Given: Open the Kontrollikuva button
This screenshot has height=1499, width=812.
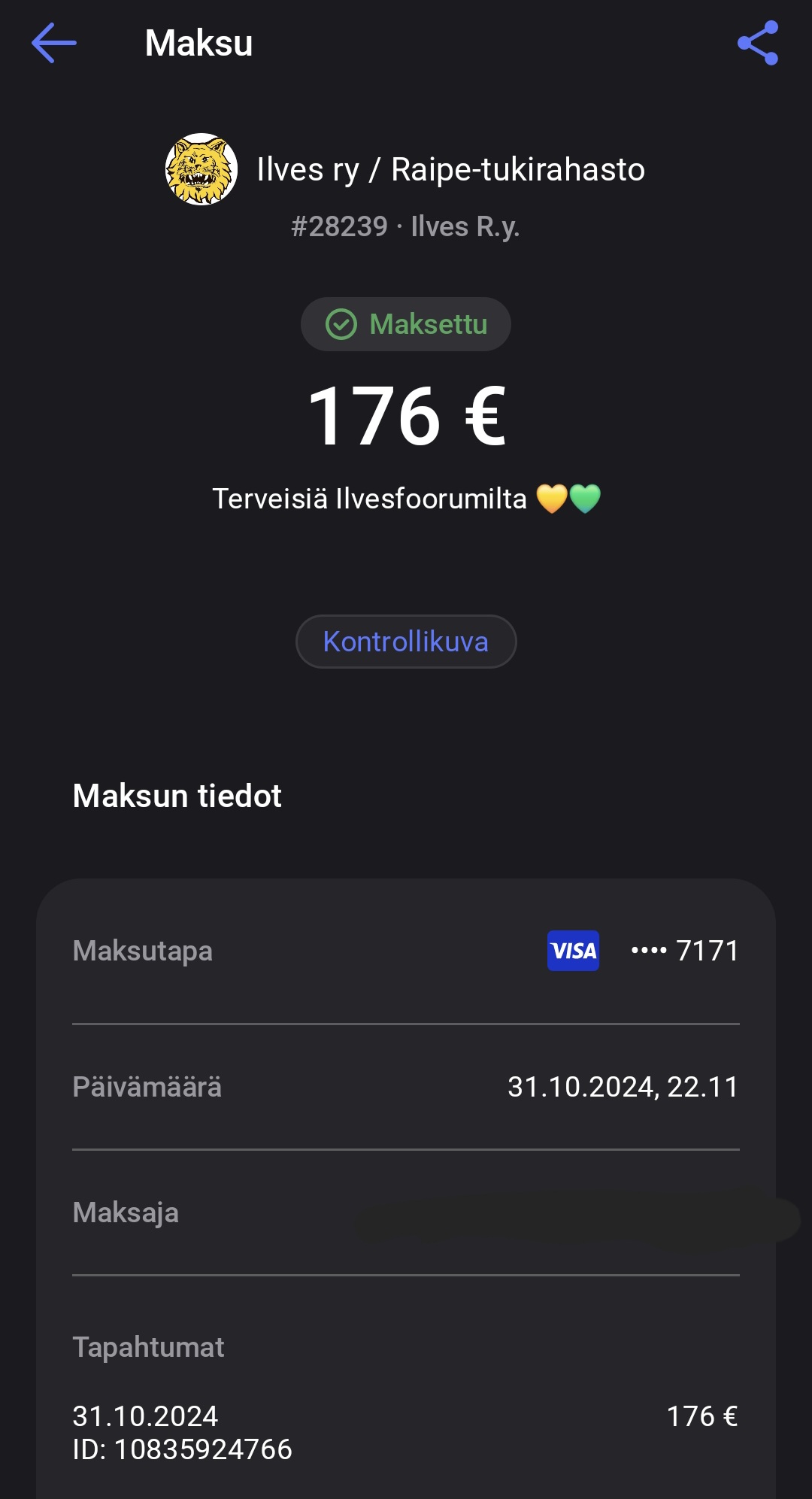Looking at the screenshot, I should (x=406, y=642).
